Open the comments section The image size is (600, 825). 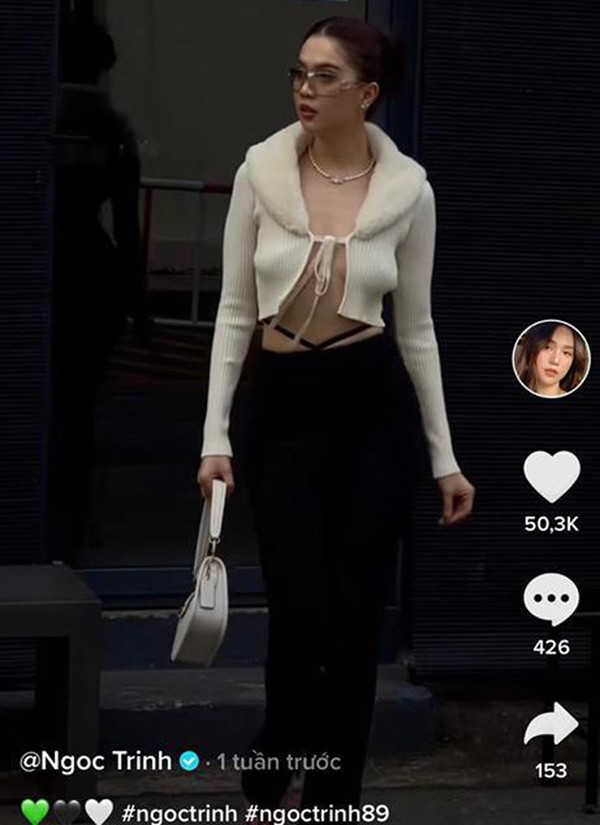(x=551, y=600)
